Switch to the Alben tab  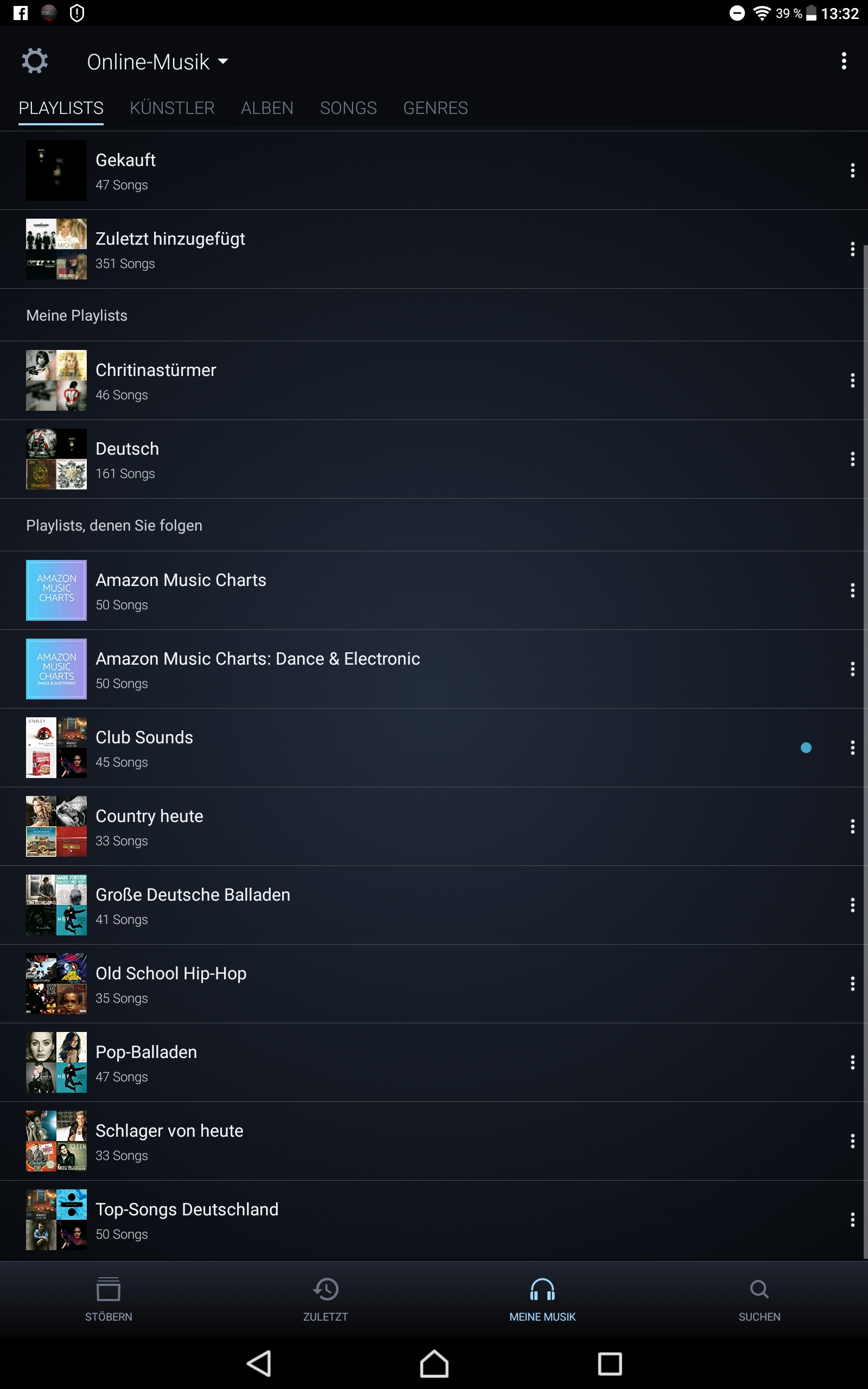point(267,108)
